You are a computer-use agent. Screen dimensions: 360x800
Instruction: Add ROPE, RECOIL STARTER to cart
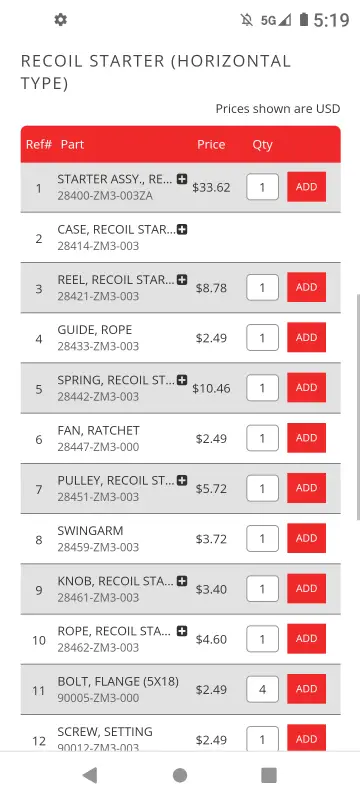[x=306, y=639]
